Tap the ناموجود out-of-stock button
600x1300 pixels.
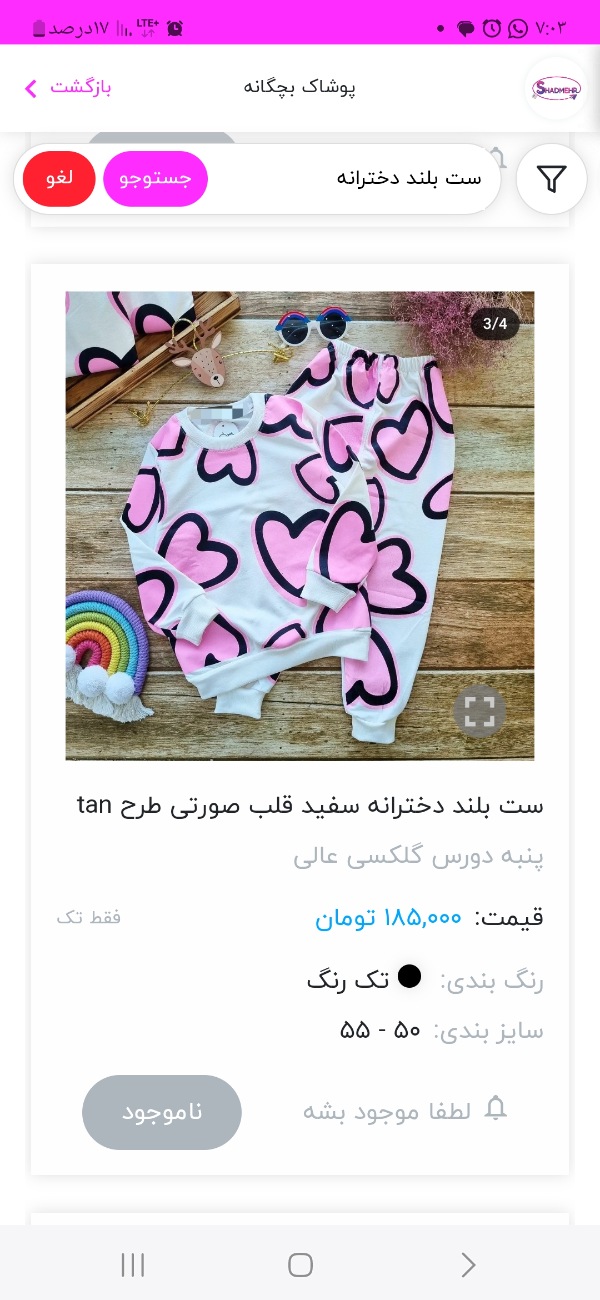point(162,1112)
